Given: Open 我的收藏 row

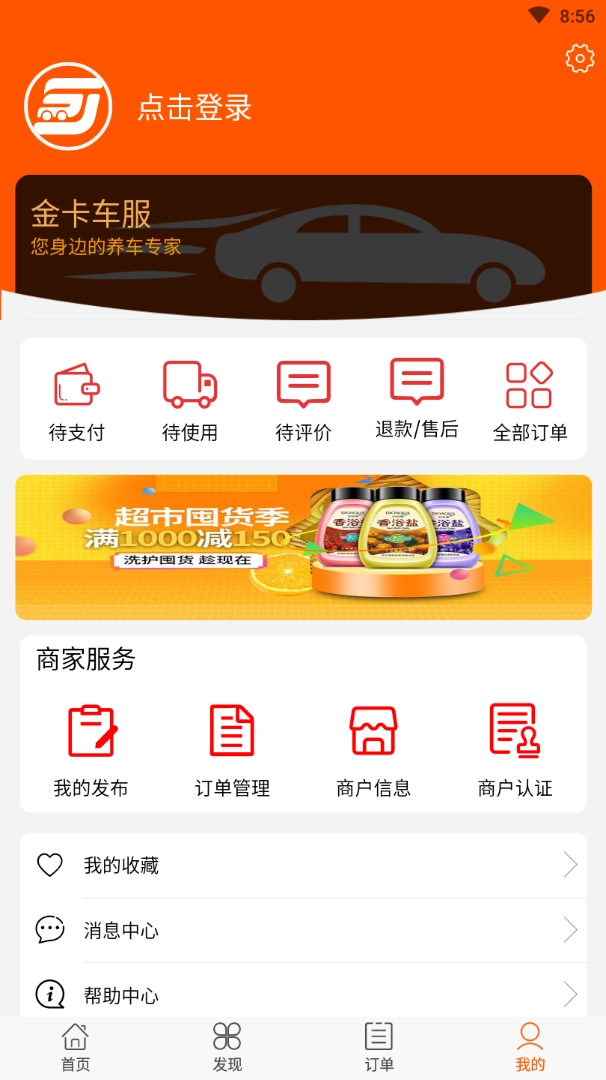Looking at the screenshot, I should [x=303, y=865].
